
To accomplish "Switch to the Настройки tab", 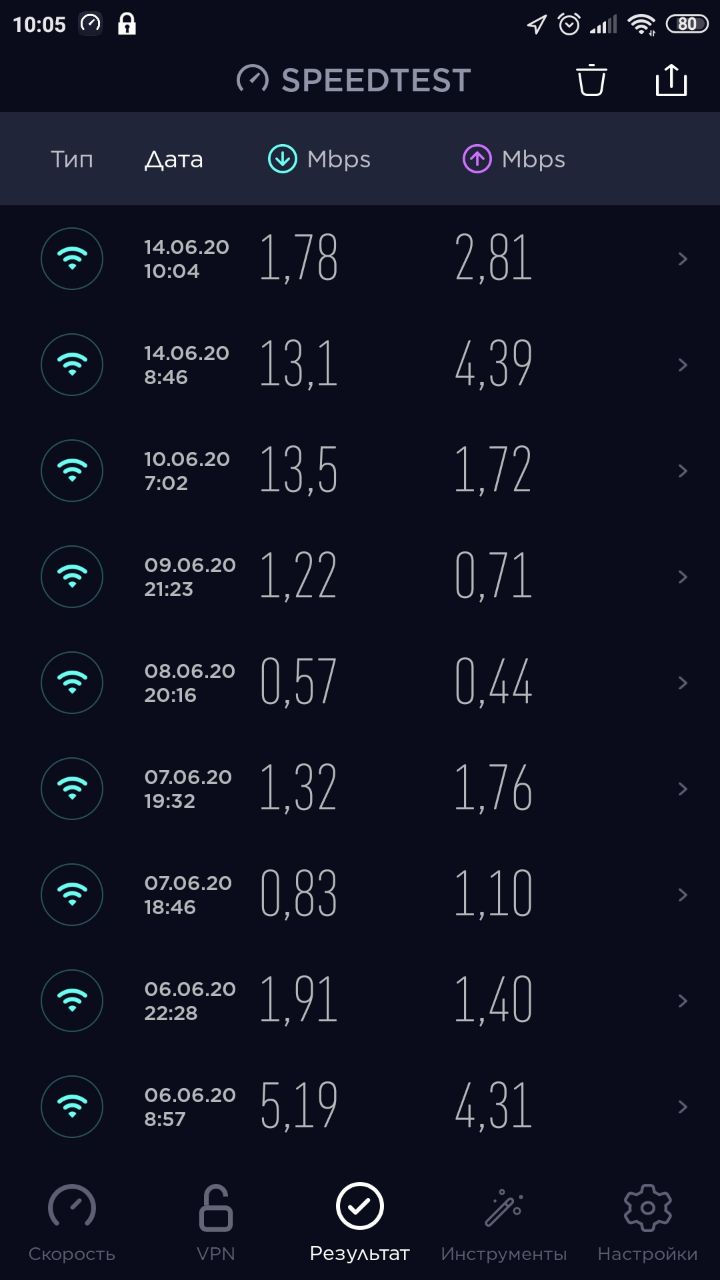I will point(647,1224).
